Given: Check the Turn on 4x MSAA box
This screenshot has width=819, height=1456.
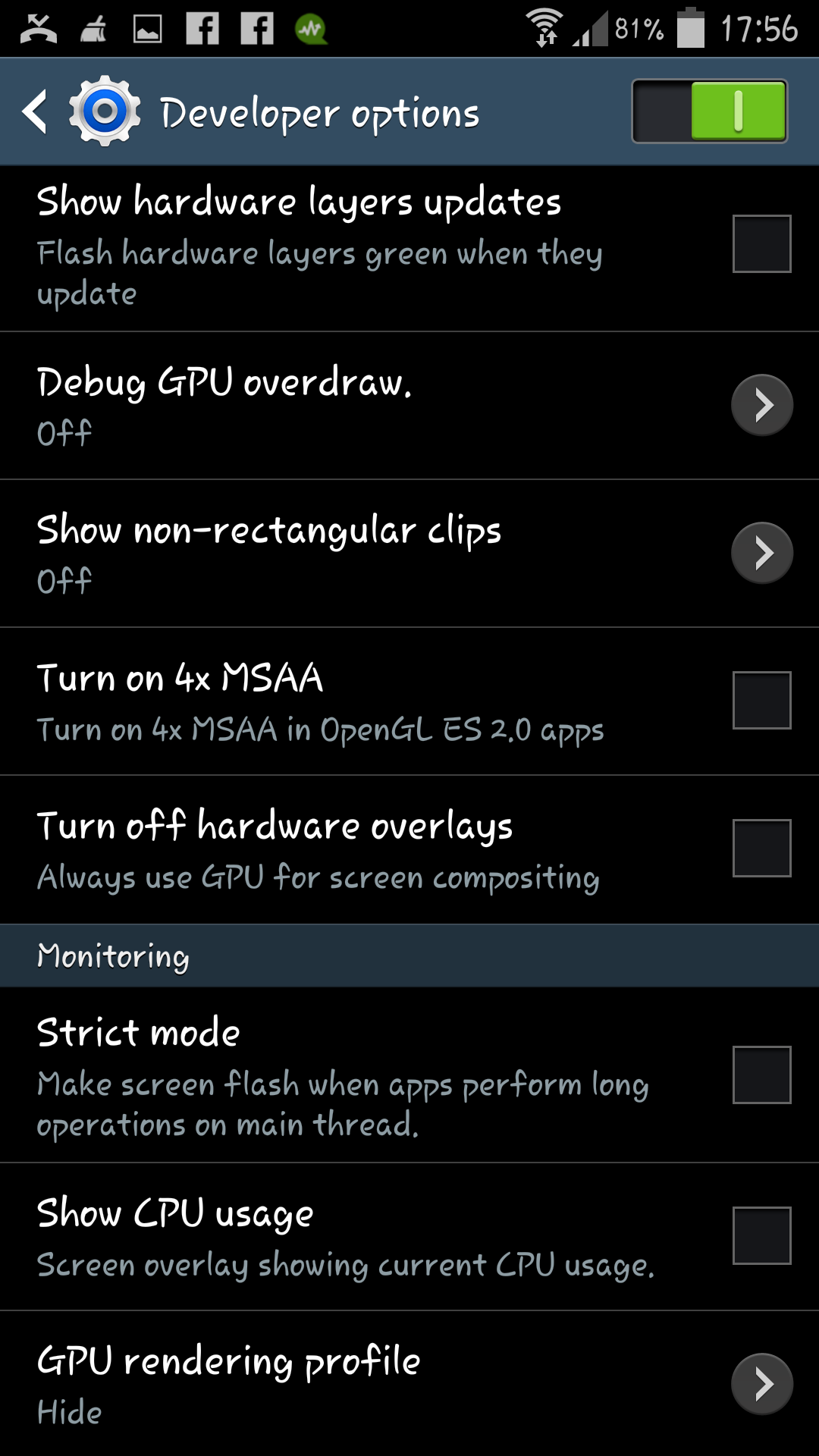Looking at the screenshot, I should click(x=761, y=700).
